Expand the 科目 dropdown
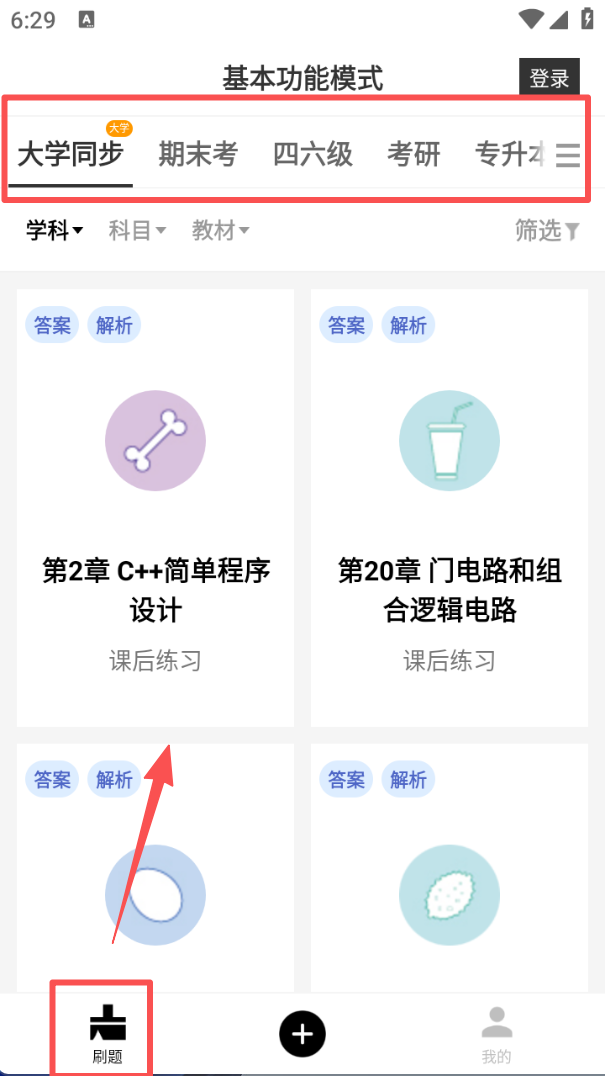This screenshot has width=605, height=1076. pyautogui.click(x=137, y=231)
